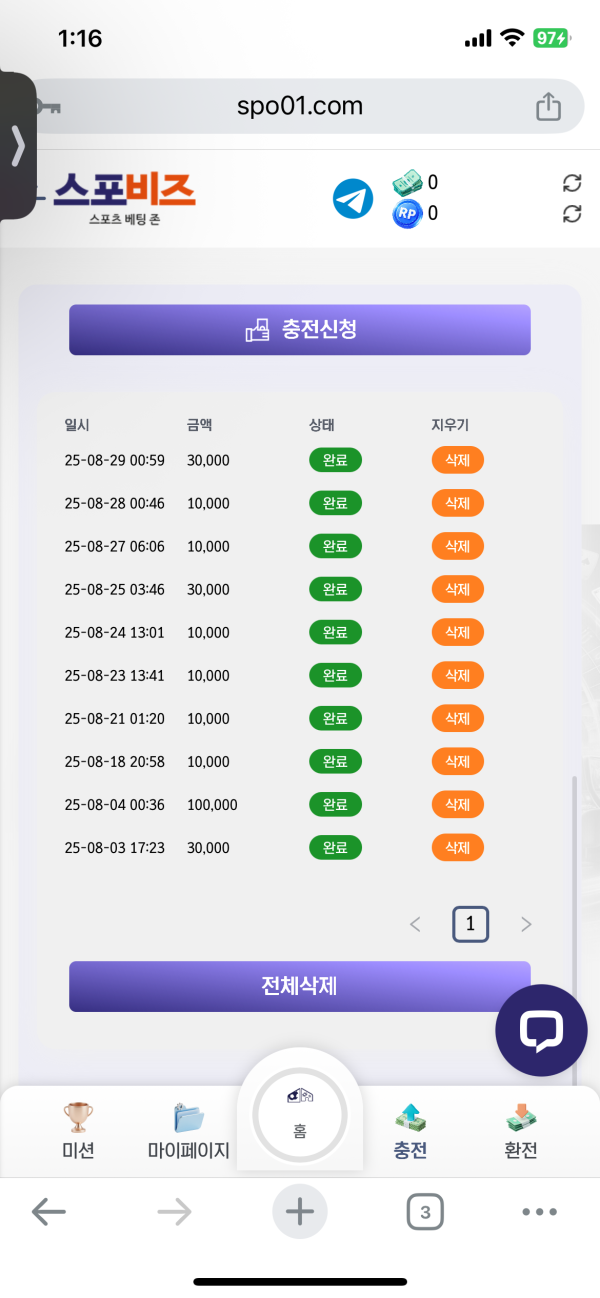Refresh the RP points balance
Viewport: 600px width, 1298px height.
tap(572, 213)
